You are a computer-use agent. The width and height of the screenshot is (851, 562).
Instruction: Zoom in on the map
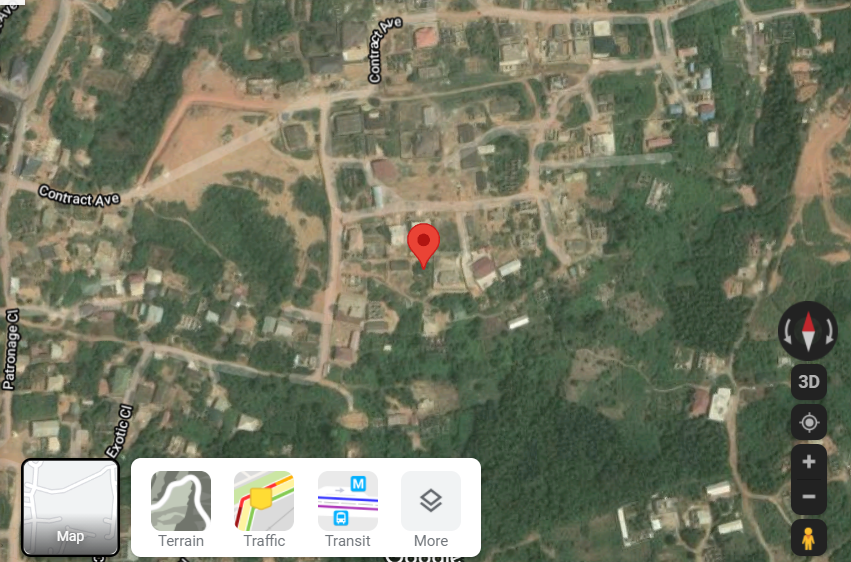coord(809,462)
